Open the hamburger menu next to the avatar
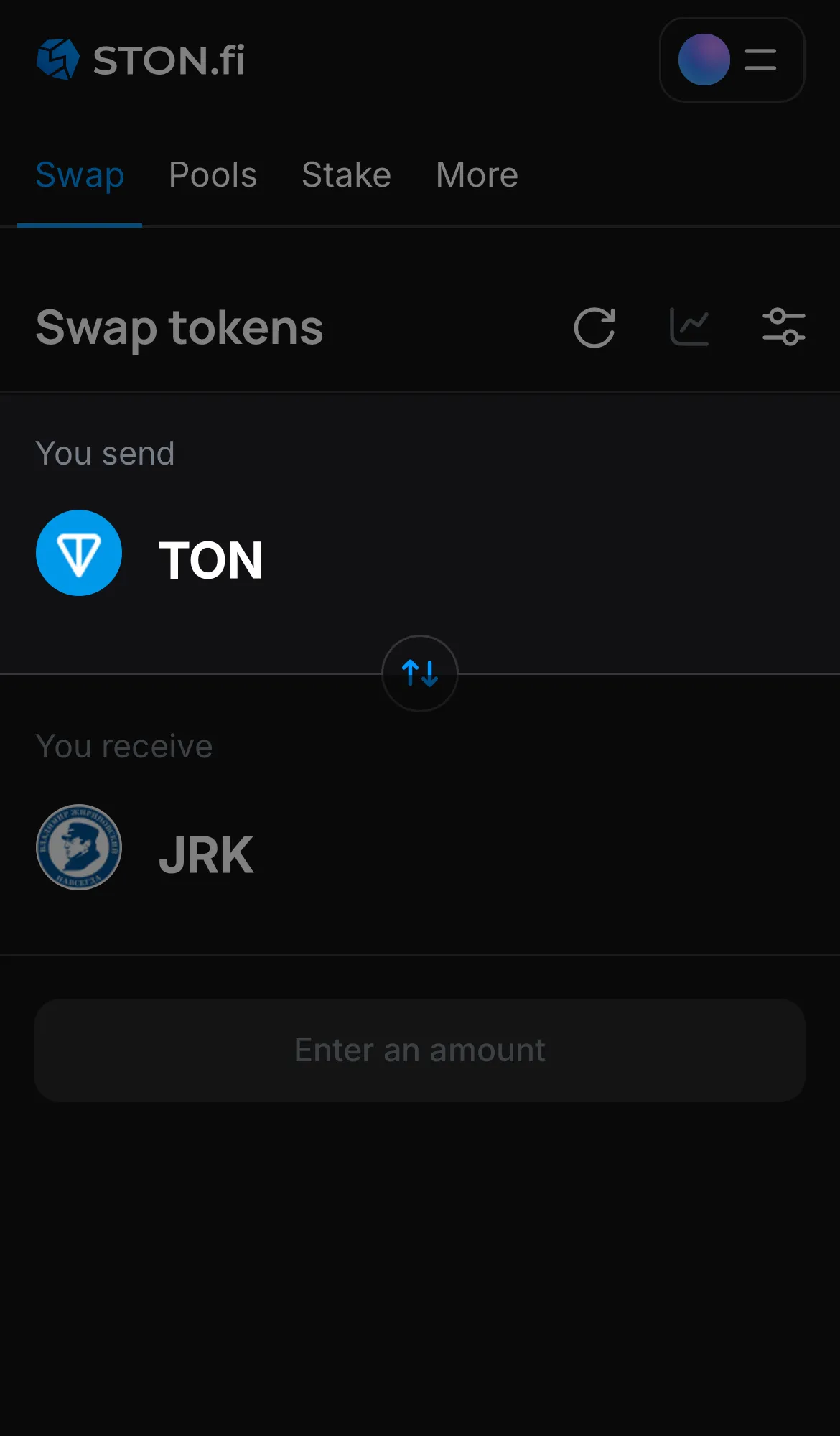Viewport: 840px width, 1436px height. (759, 60)
